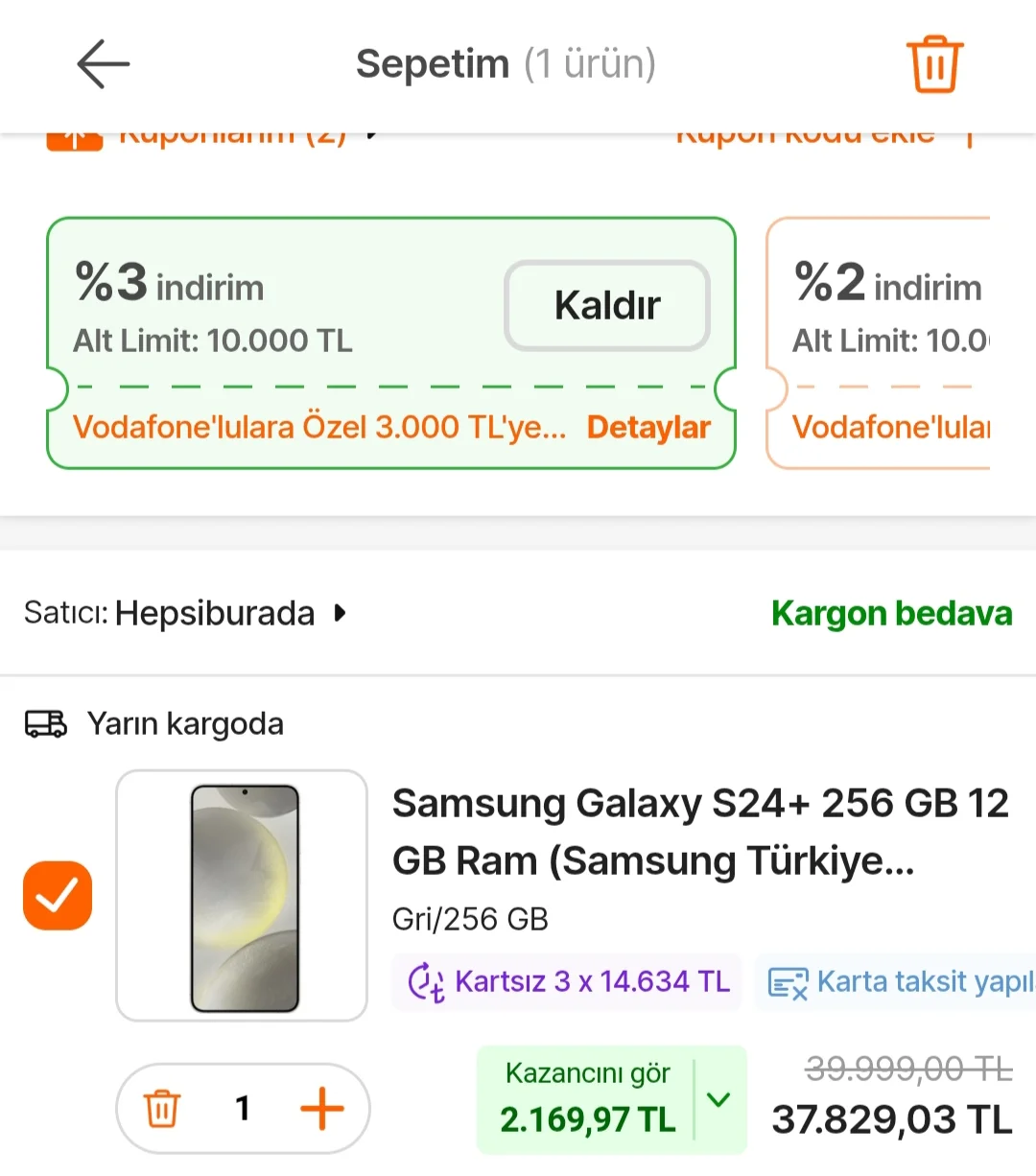Open Detaylar for the %3 Vodafone coupon
The image size is (1036, 1176).
point(648,427)
